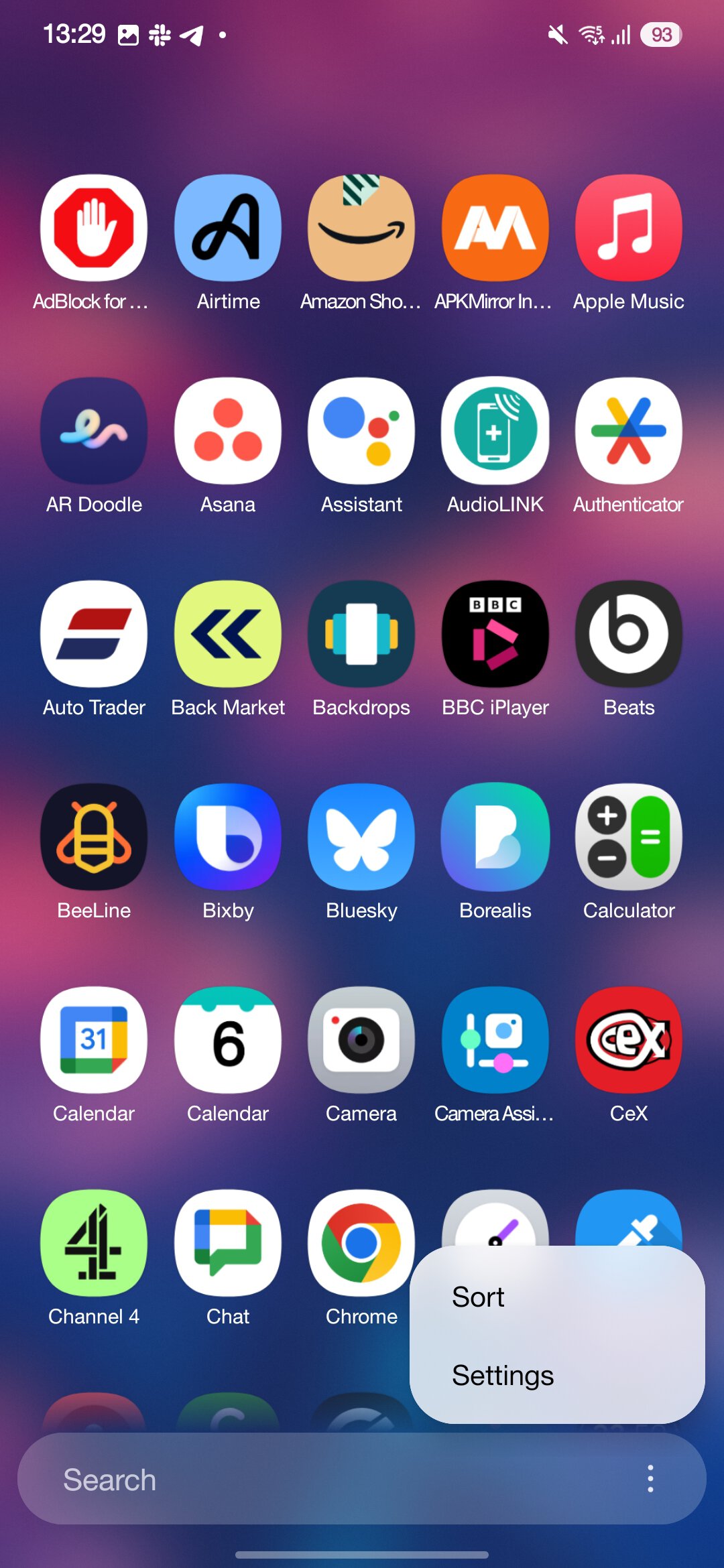Open the Calculator app
The width and height of the screenshot is (724, 1568).
coord(628,838)
